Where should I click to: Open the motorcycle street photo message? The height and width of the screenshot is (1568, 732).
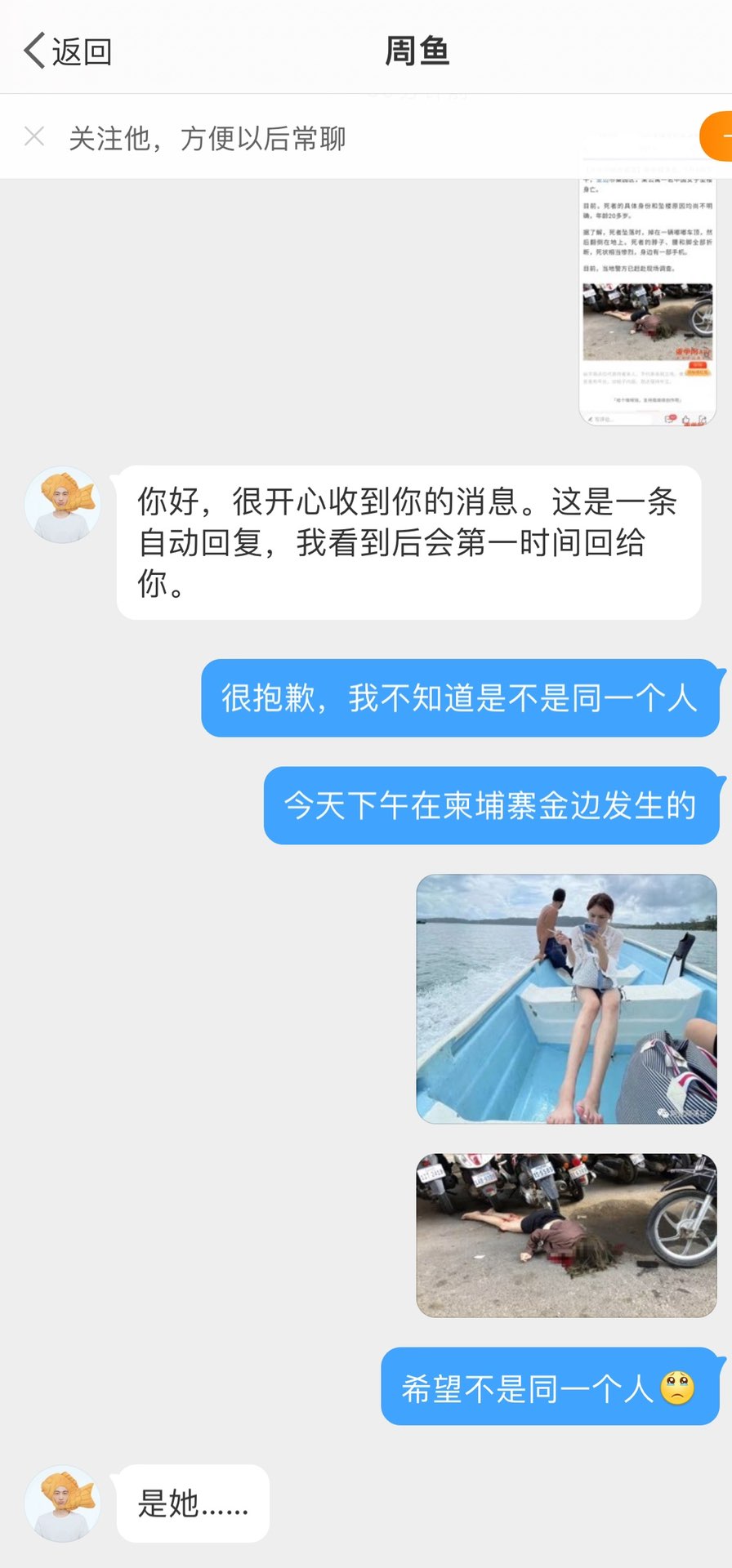[566, 1235]
